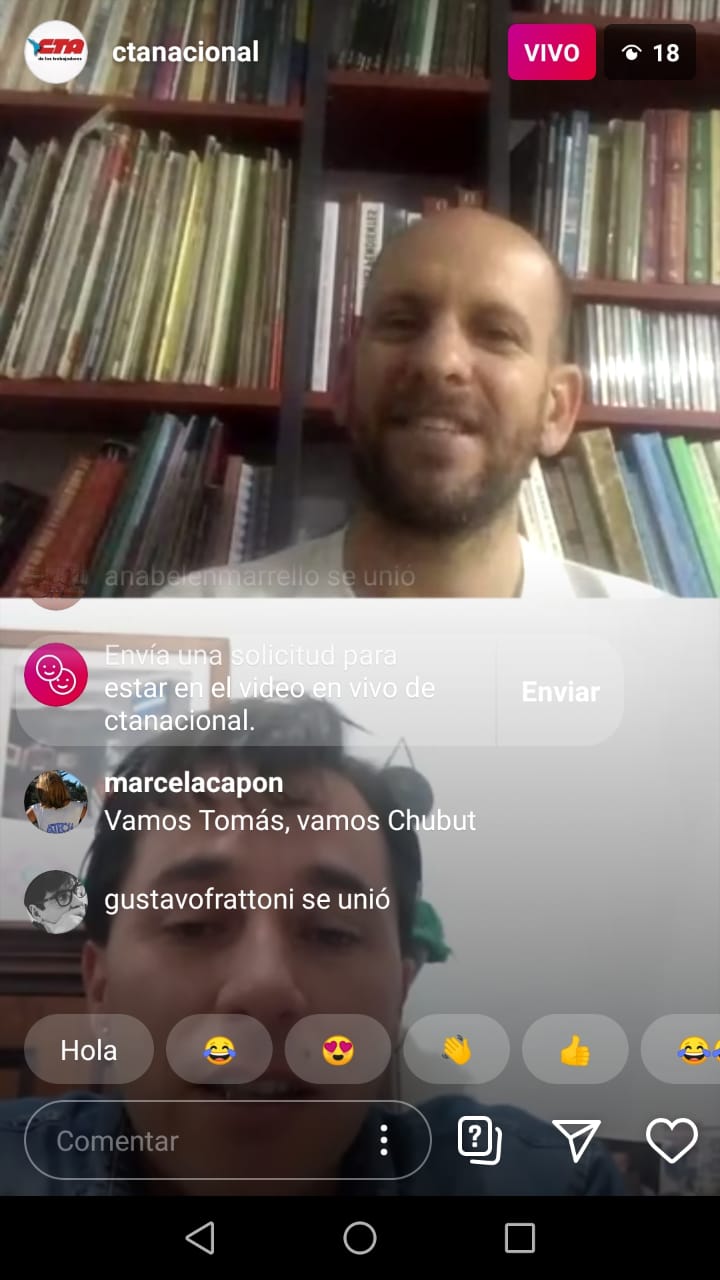Share the live video via paper plane
720x1280 pixels.
[x=576, y=1140]
